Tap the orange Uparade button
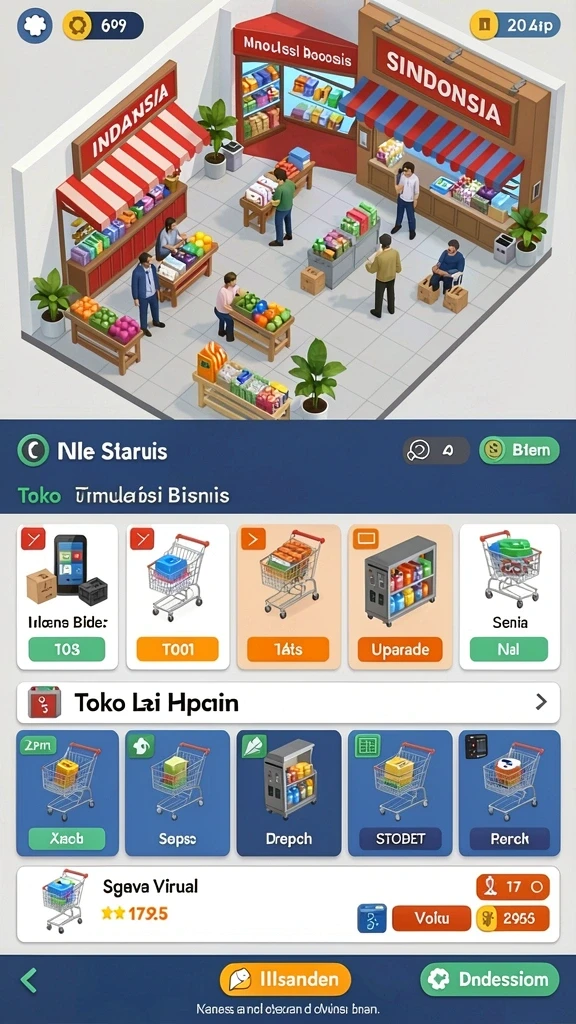Viewport: 576px width, 1024px height. coord(400,650)
